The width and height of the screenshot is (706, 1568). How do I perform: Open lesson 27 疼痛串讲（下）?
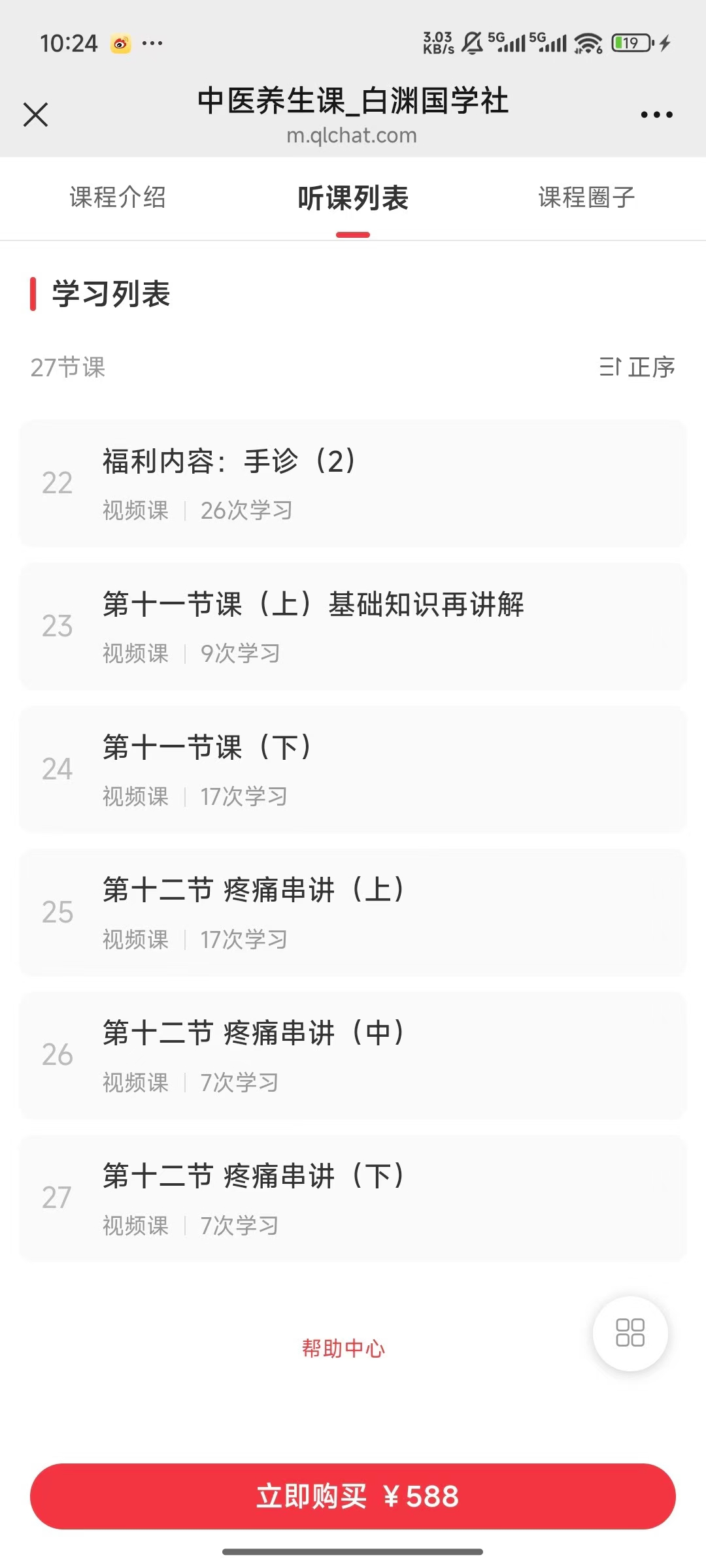click(353, 1199)
